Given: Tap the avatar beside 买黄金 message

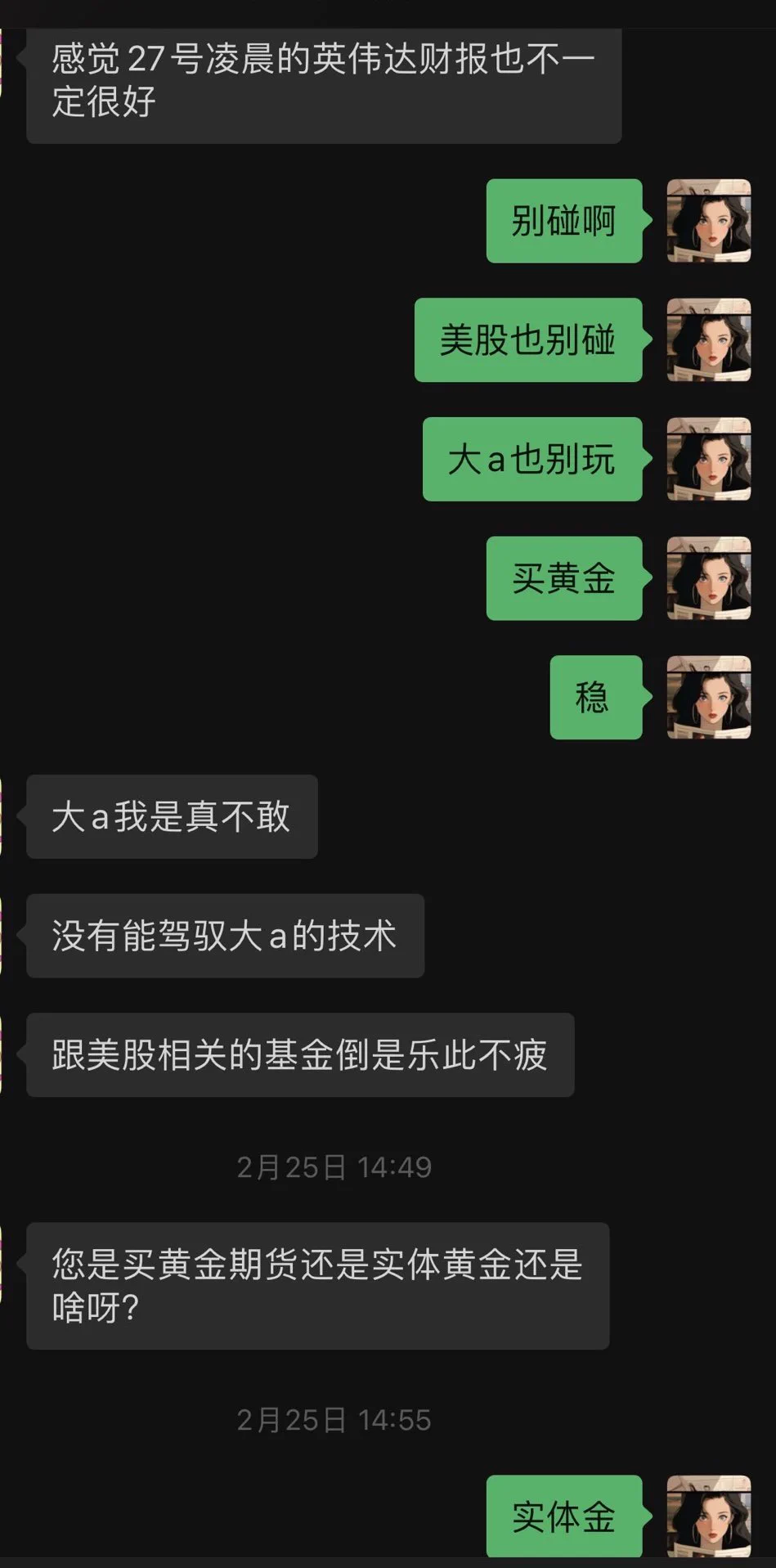Looking at the screenshot, I should point(708,578).
